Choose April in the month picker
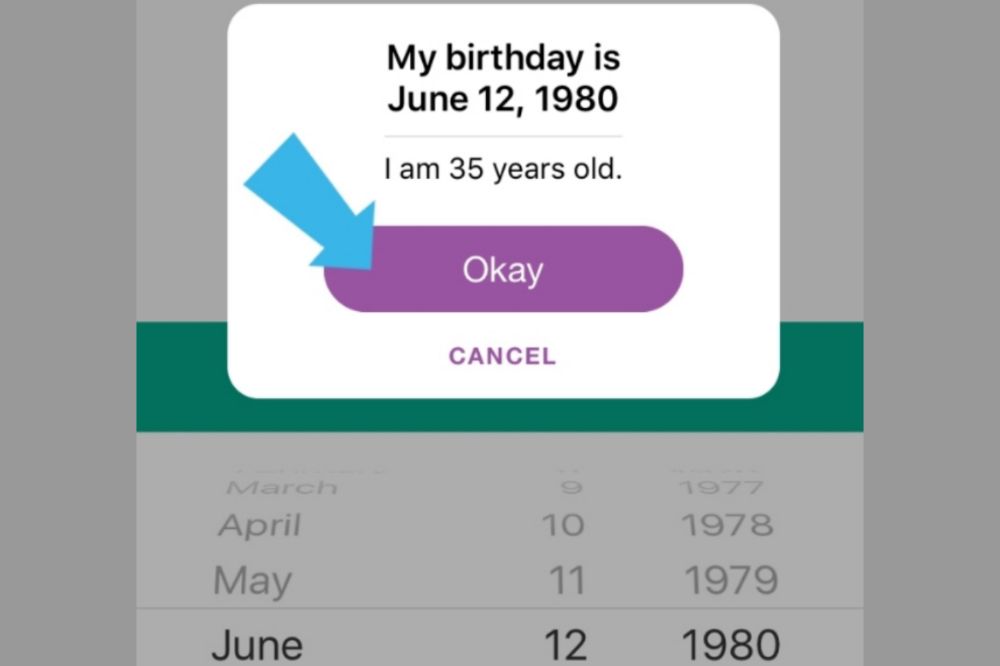Viewport: 1000px width, 666px height. pos(259,526)
